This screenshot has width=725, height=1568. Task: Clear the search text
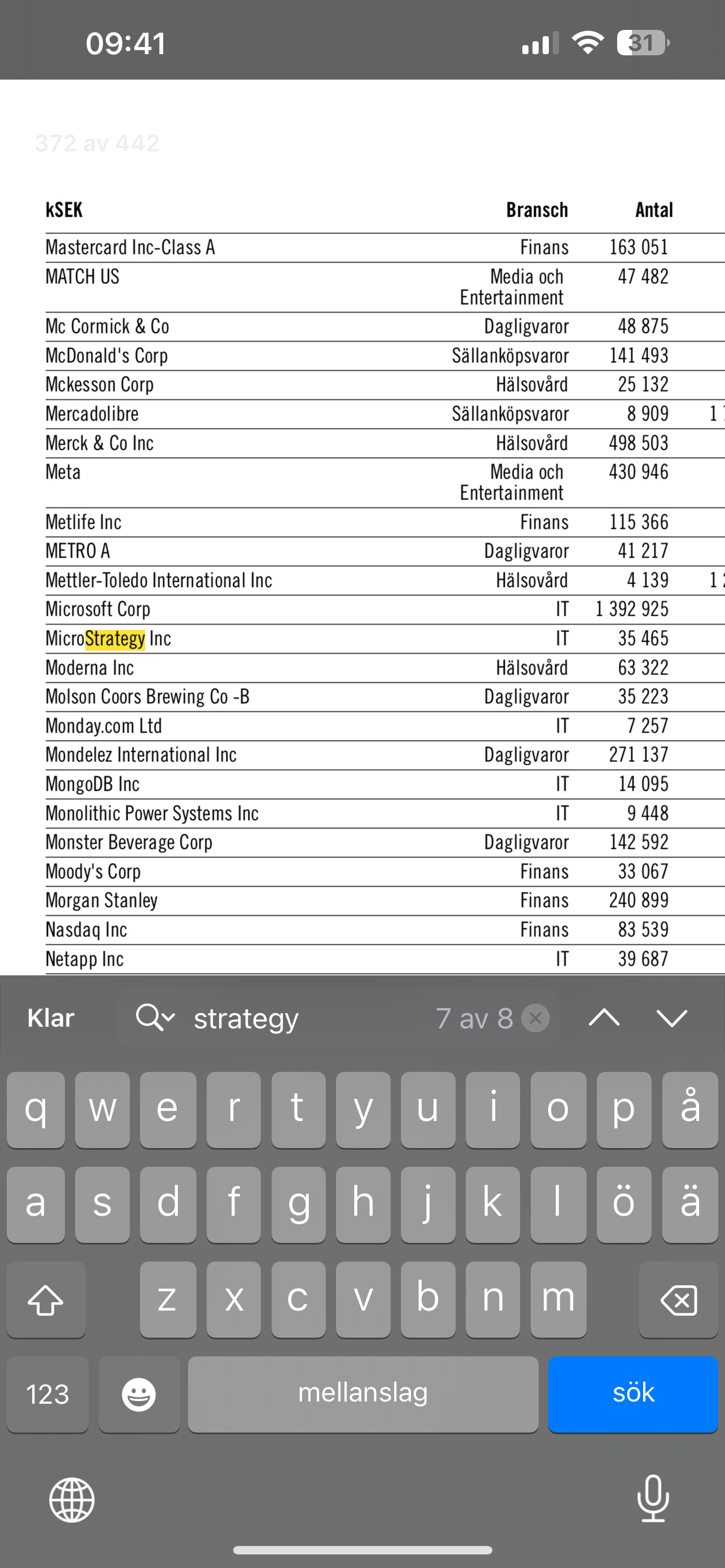coord(536,1018)
